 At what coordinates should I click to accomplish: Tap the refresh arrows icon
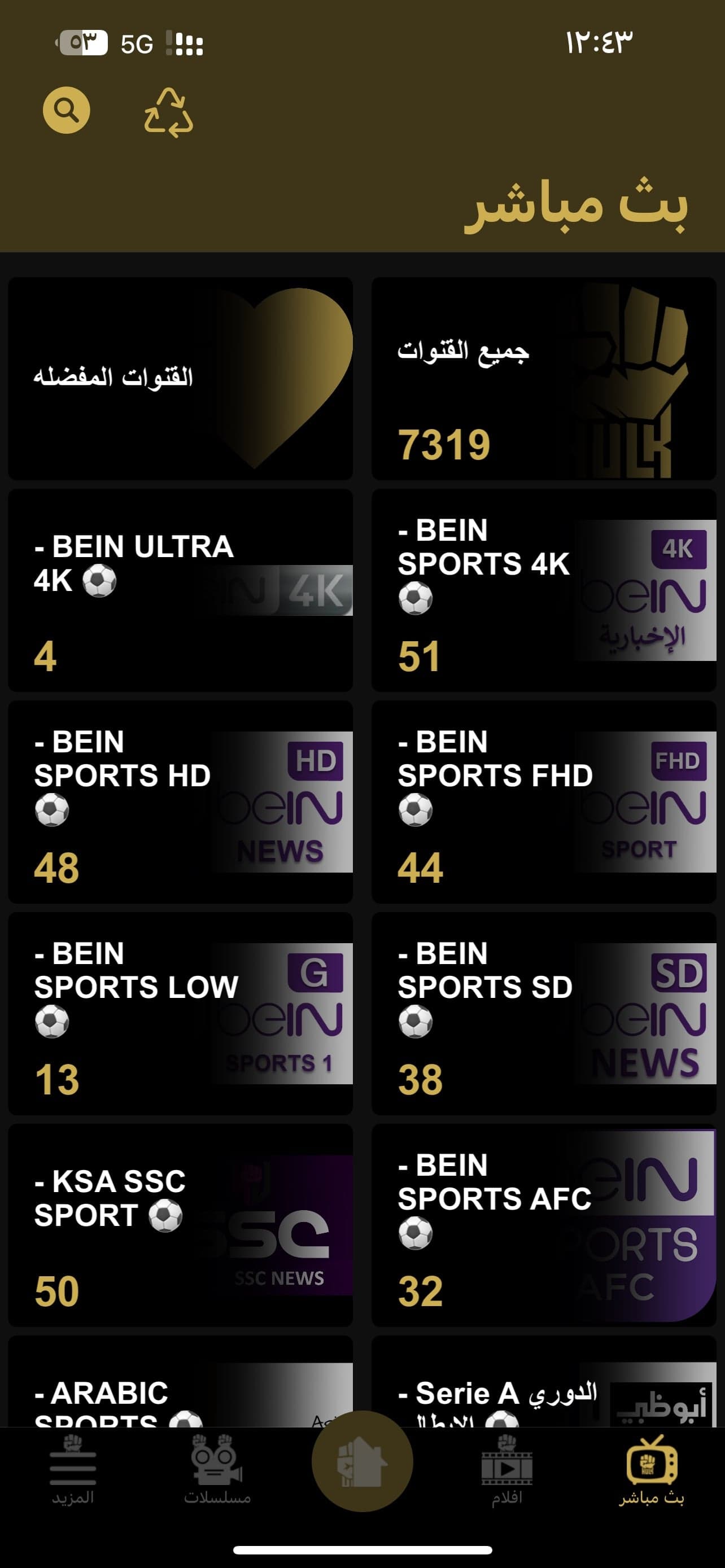point(169,113)
